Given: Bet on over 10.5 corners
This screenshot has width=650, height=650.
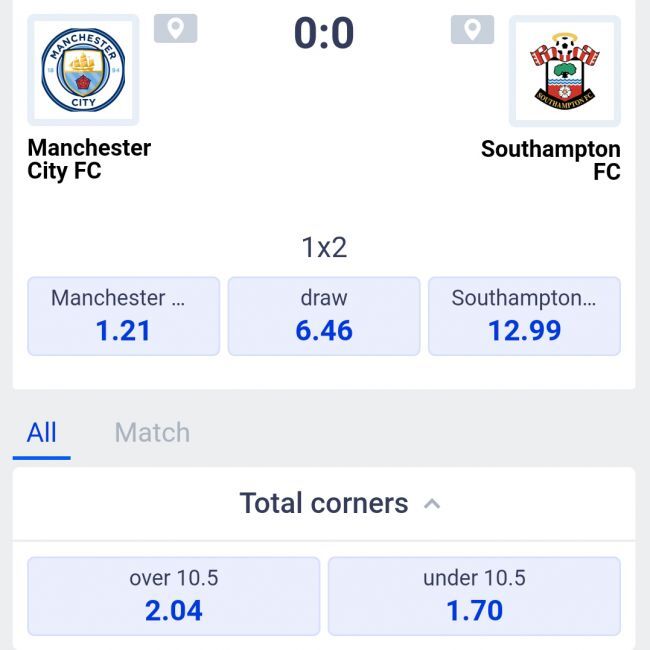Looking at the screenshot, I should click(x=173, y=596).
